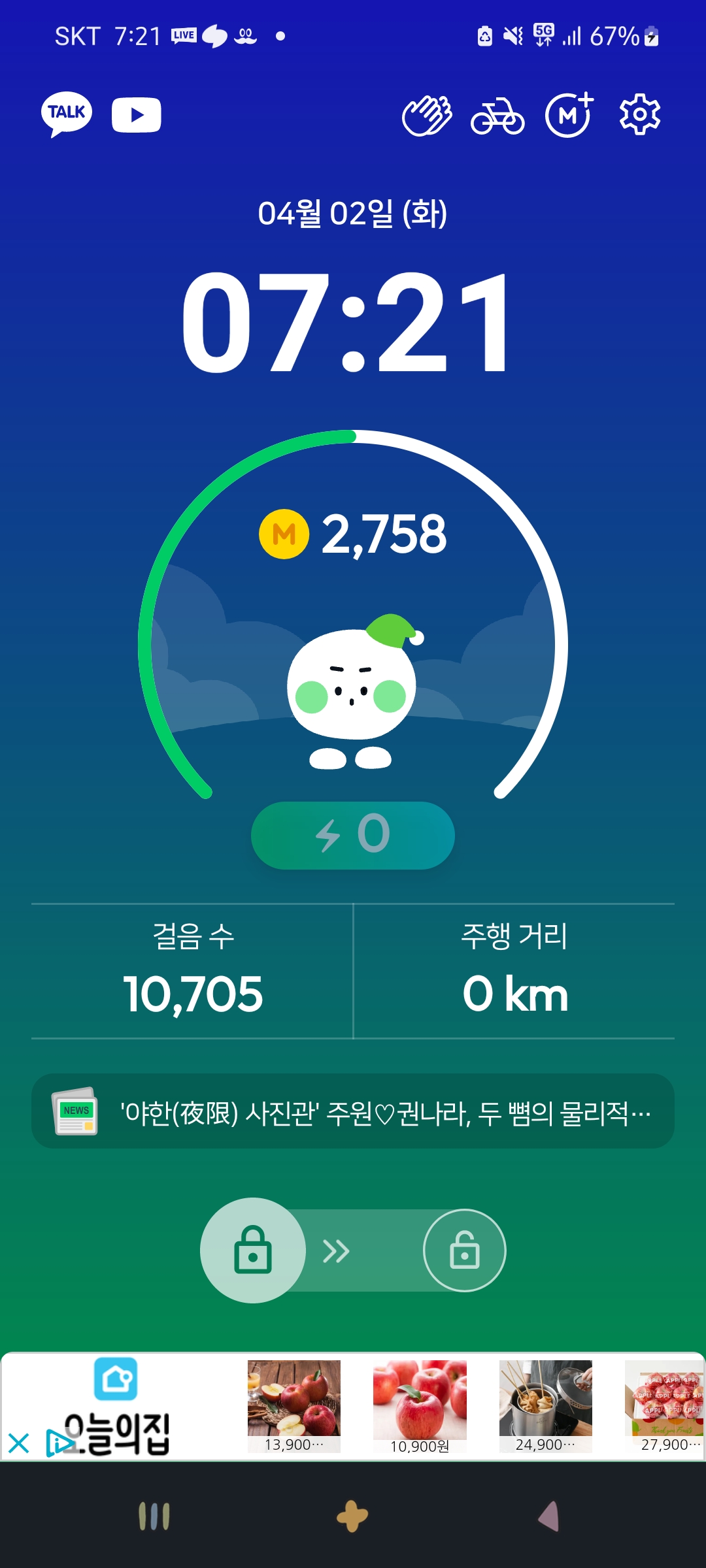Open the M plus points icon
This screenshot has width=706, height=1568.
[569, 115]
